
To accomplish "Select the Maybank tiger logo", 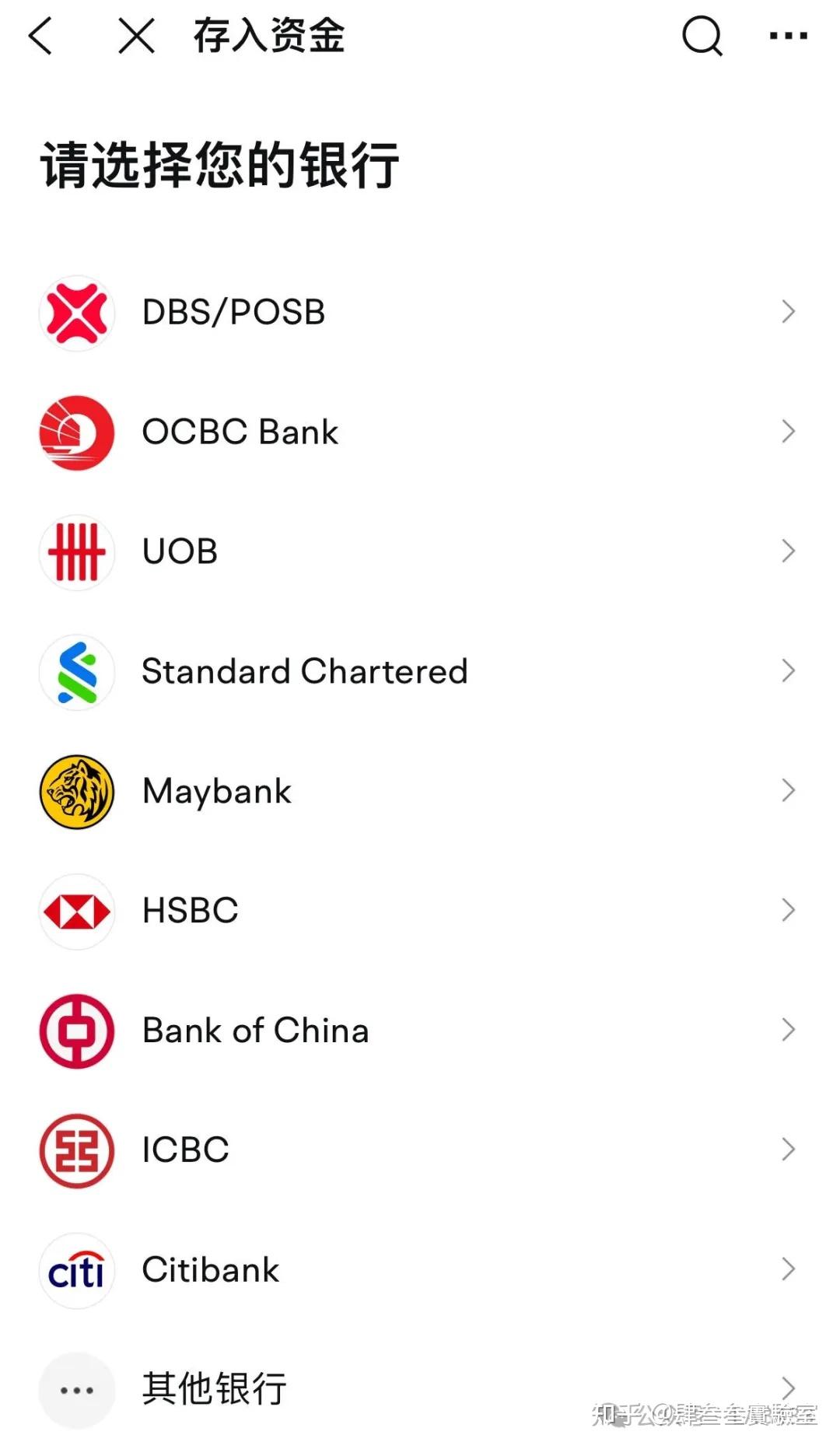I will [x=75, y=791].
